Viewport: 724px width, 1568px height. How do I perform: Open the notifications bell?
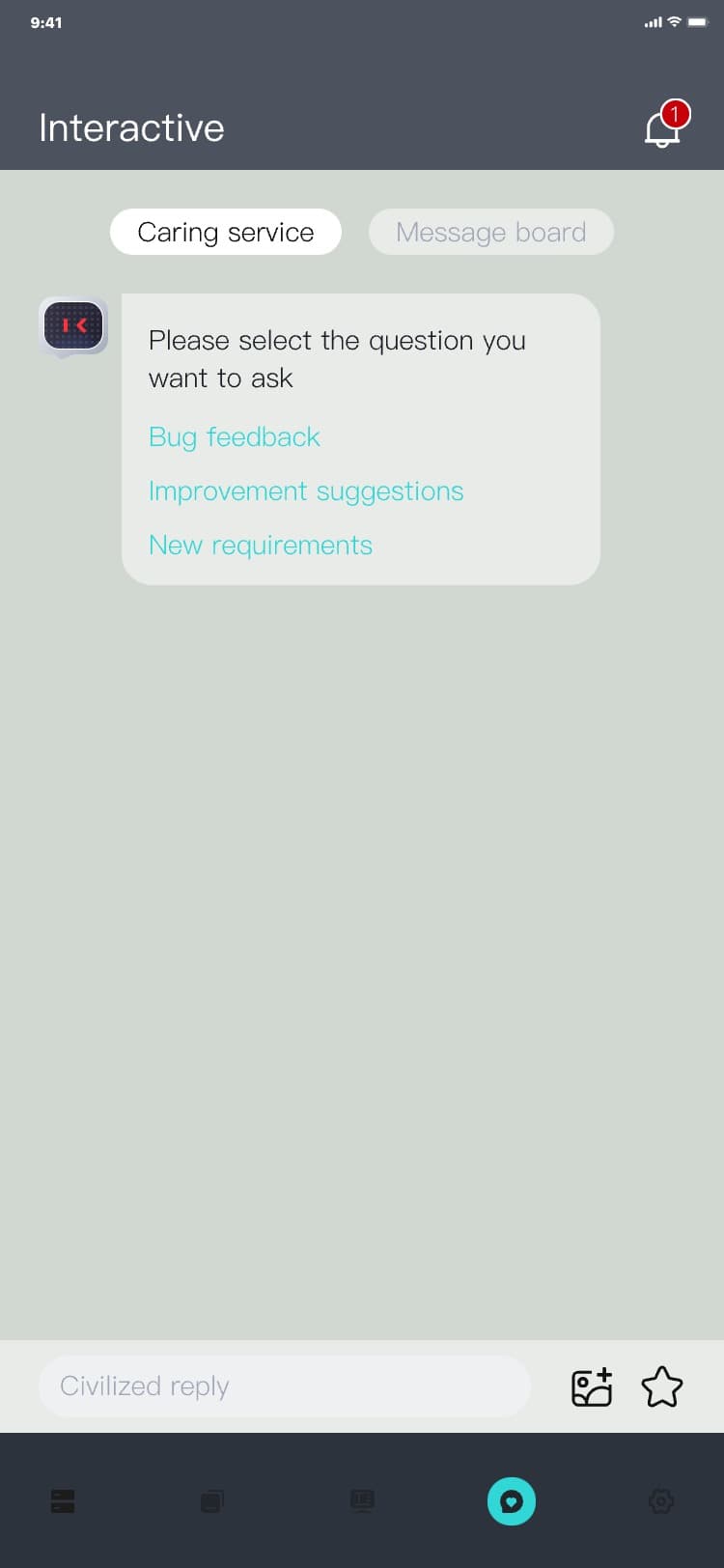(x=662, y=128)
